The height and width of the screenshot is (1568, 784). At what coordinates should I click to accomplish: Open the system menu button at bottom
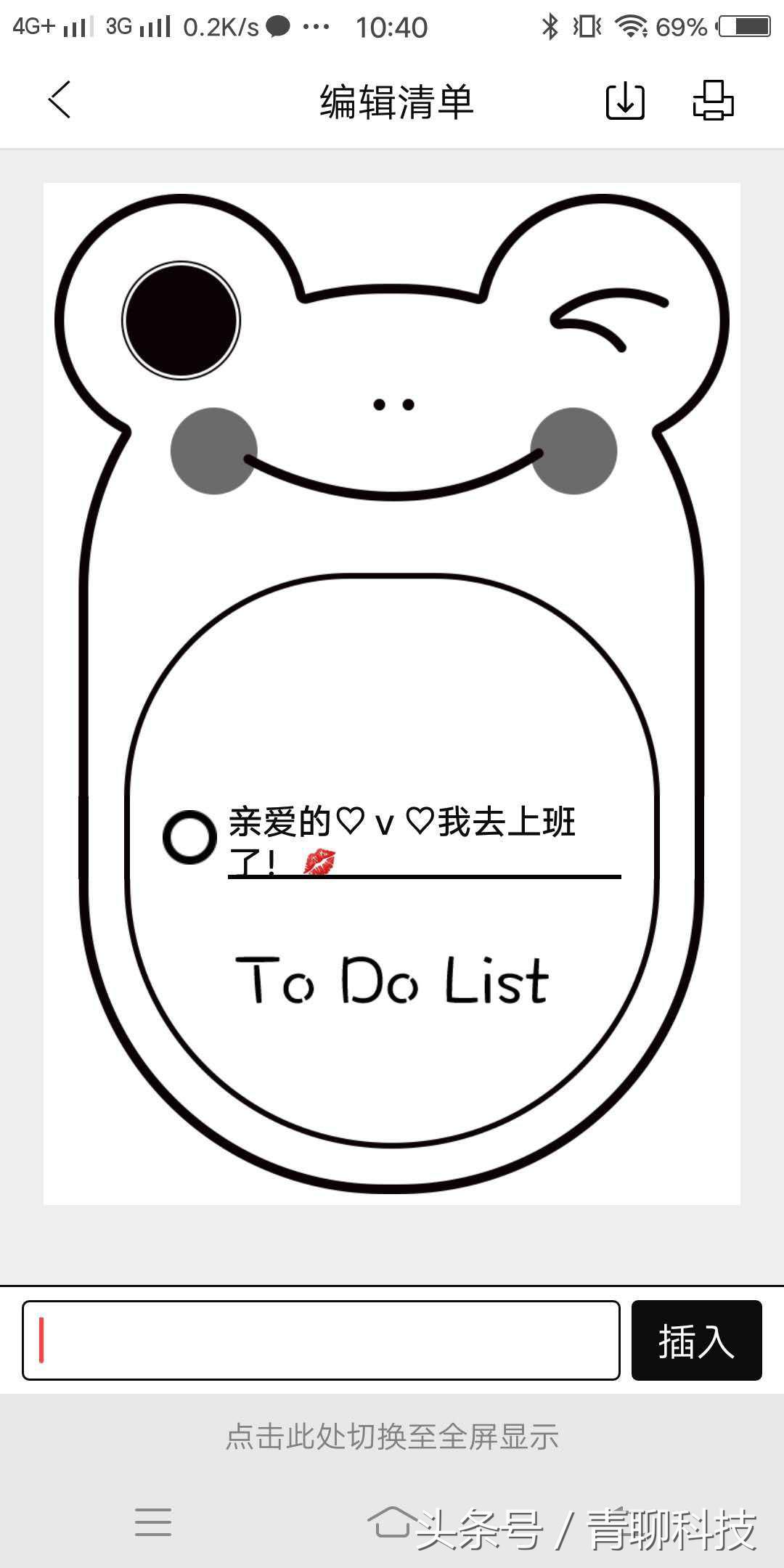tap(153, 1522)
